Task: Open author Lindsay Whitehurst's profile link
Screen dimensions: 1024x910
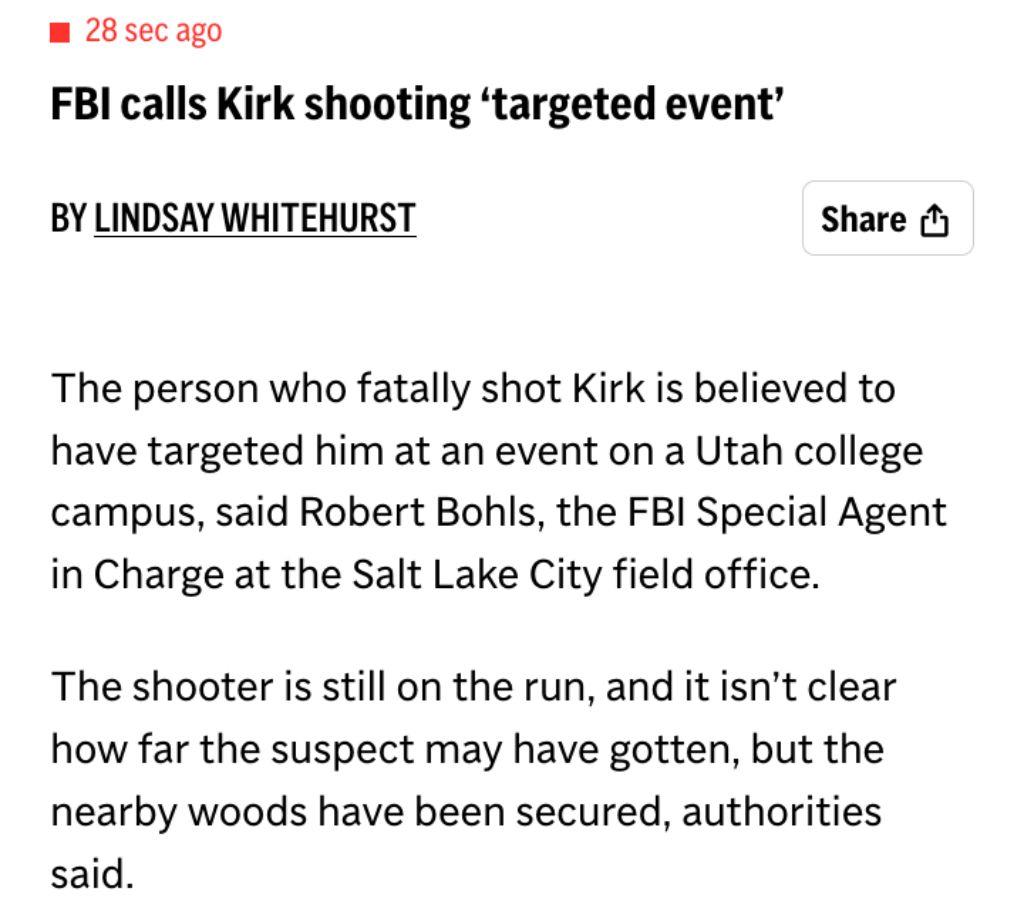Action: [254, 218]
